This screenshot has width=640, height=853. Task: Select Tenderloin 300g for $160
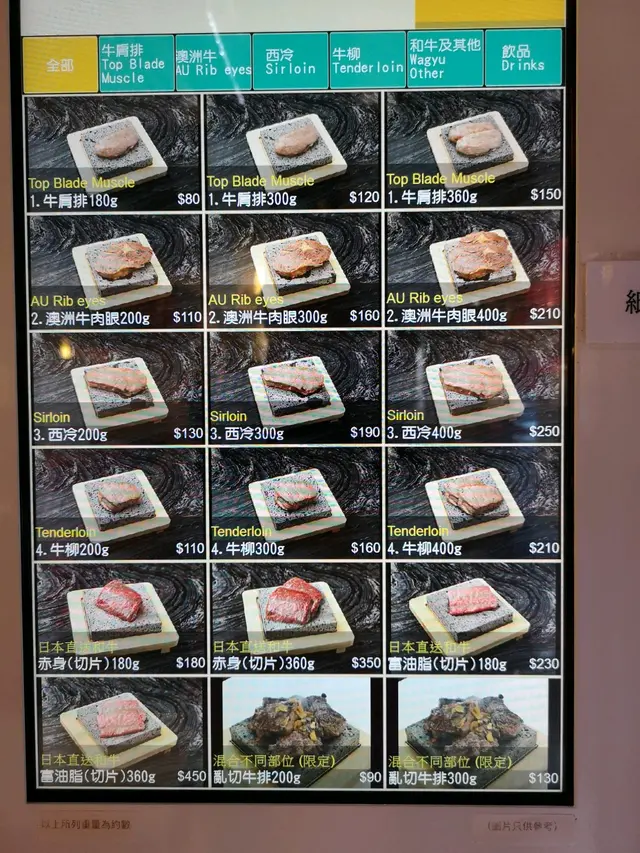coord(295,504)
